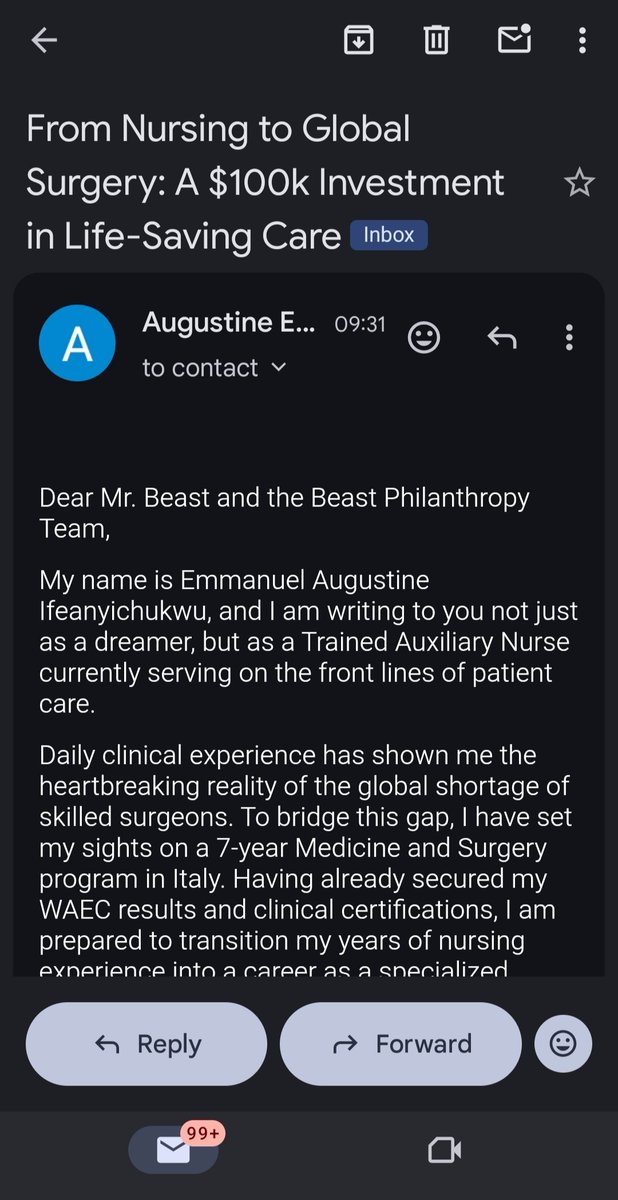
Task: Tap reply arrow in message header
Action: coord(501,338)
